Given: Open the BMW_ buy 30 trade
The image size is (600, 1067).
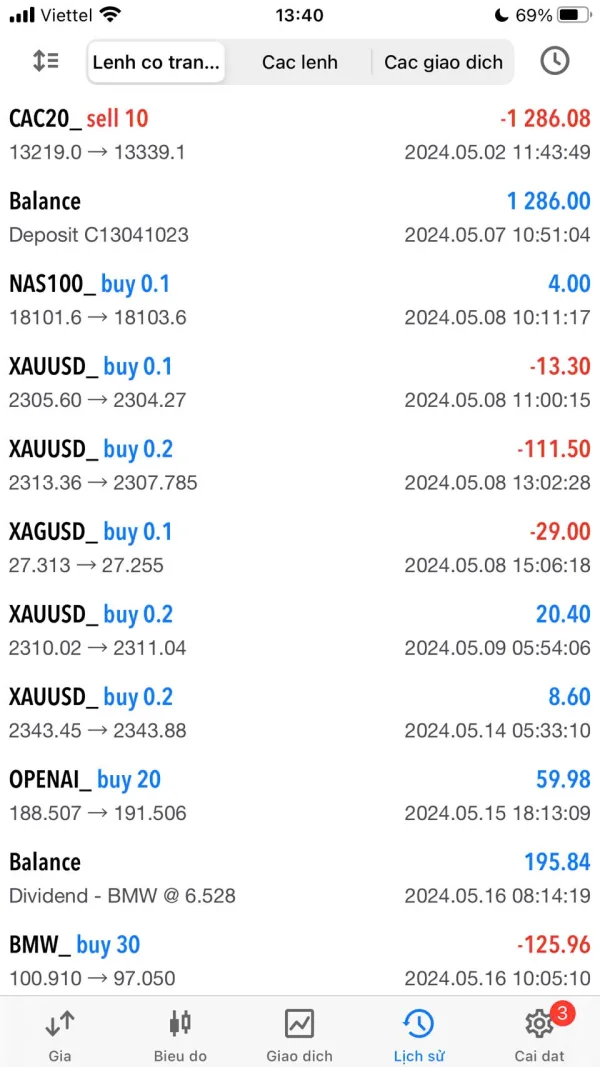Looking at the screenshot, I should coord(299,960).
